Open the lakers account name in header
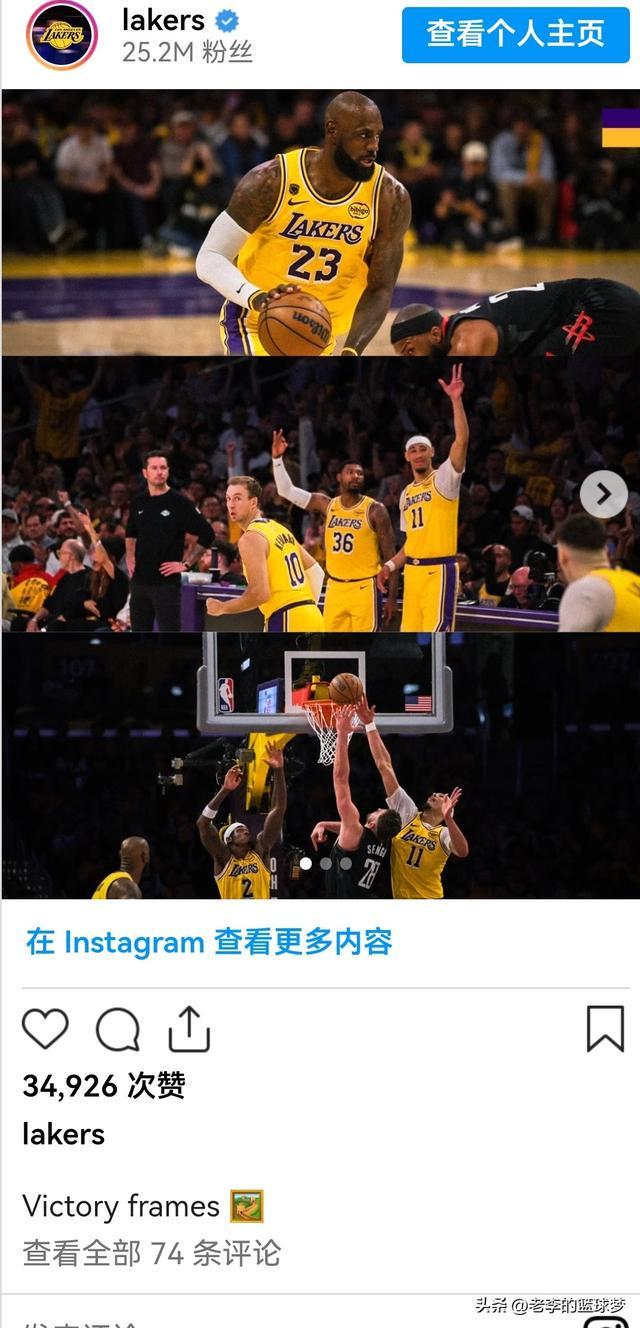Image resolution: width=640 pixels, height=1328 pixels. point(163,20)
